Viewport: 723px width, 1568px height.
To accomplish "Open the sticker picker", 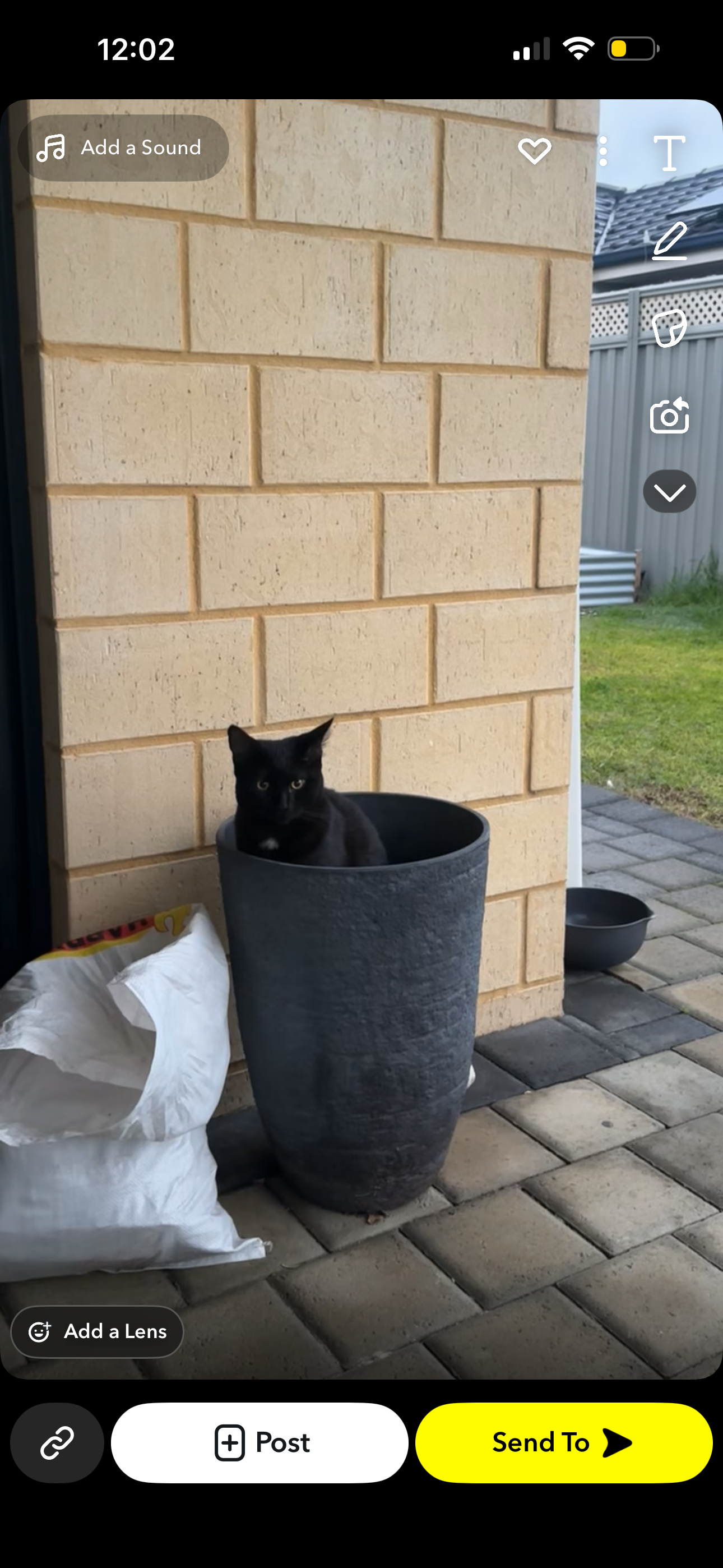I will [669, 328].
